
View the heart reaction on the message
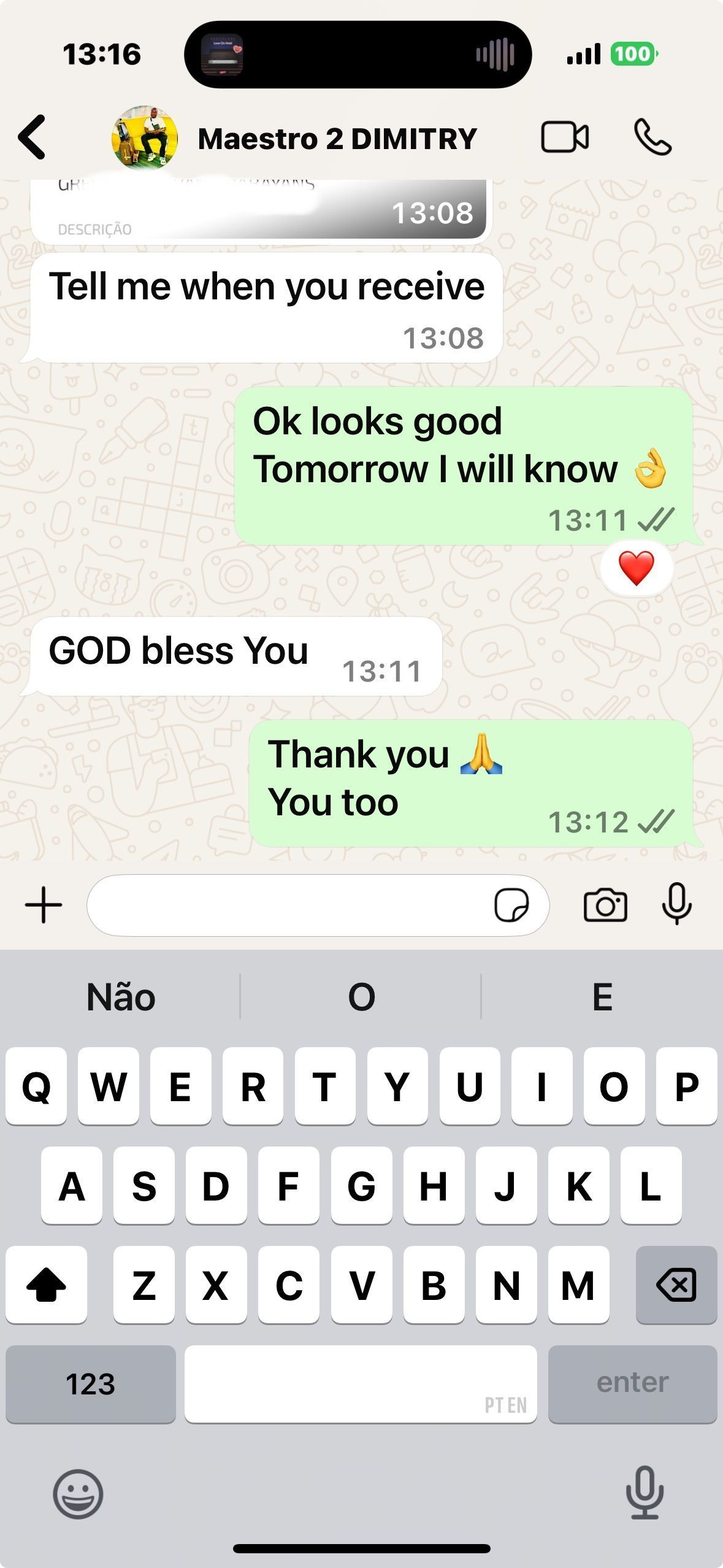[x=636, y=568]
